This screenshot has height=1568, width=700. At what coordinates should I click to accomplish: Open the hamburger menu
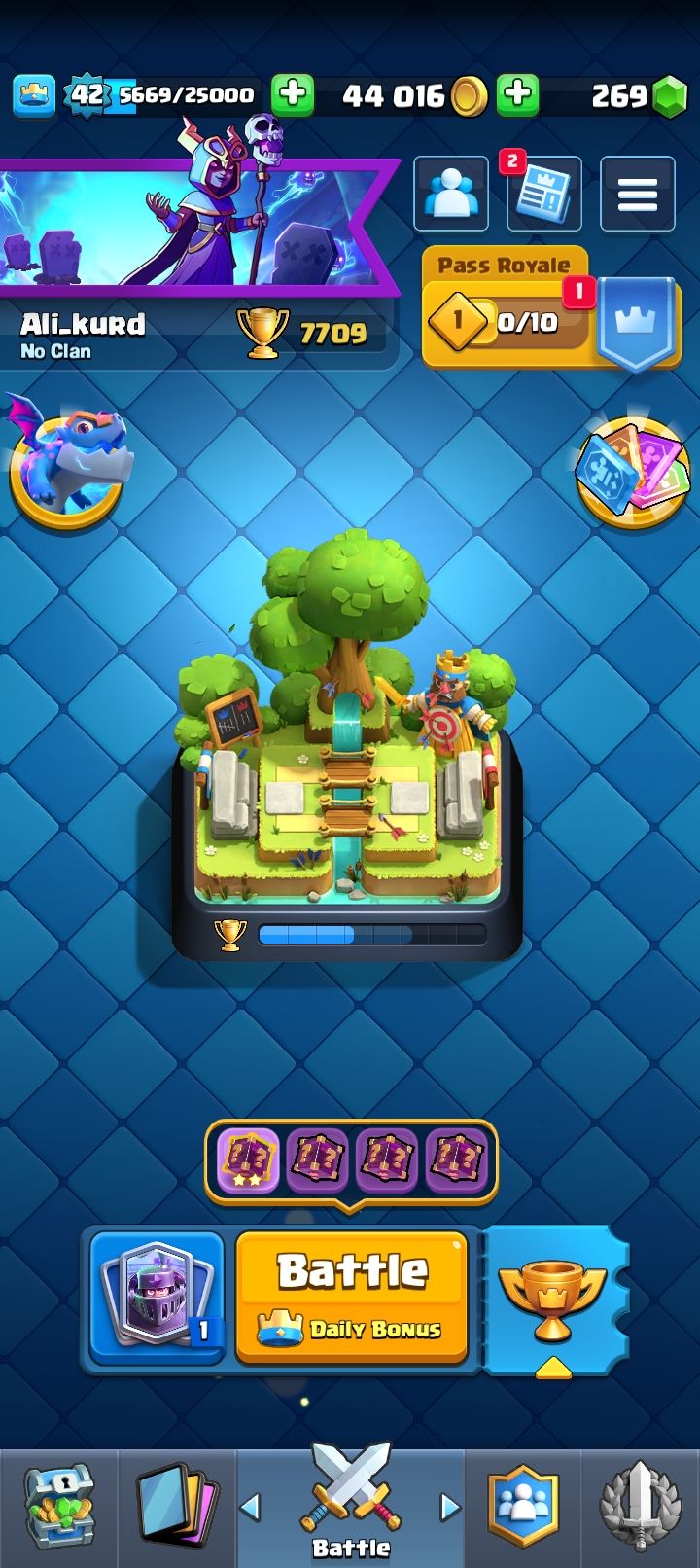tap(637, 194)
